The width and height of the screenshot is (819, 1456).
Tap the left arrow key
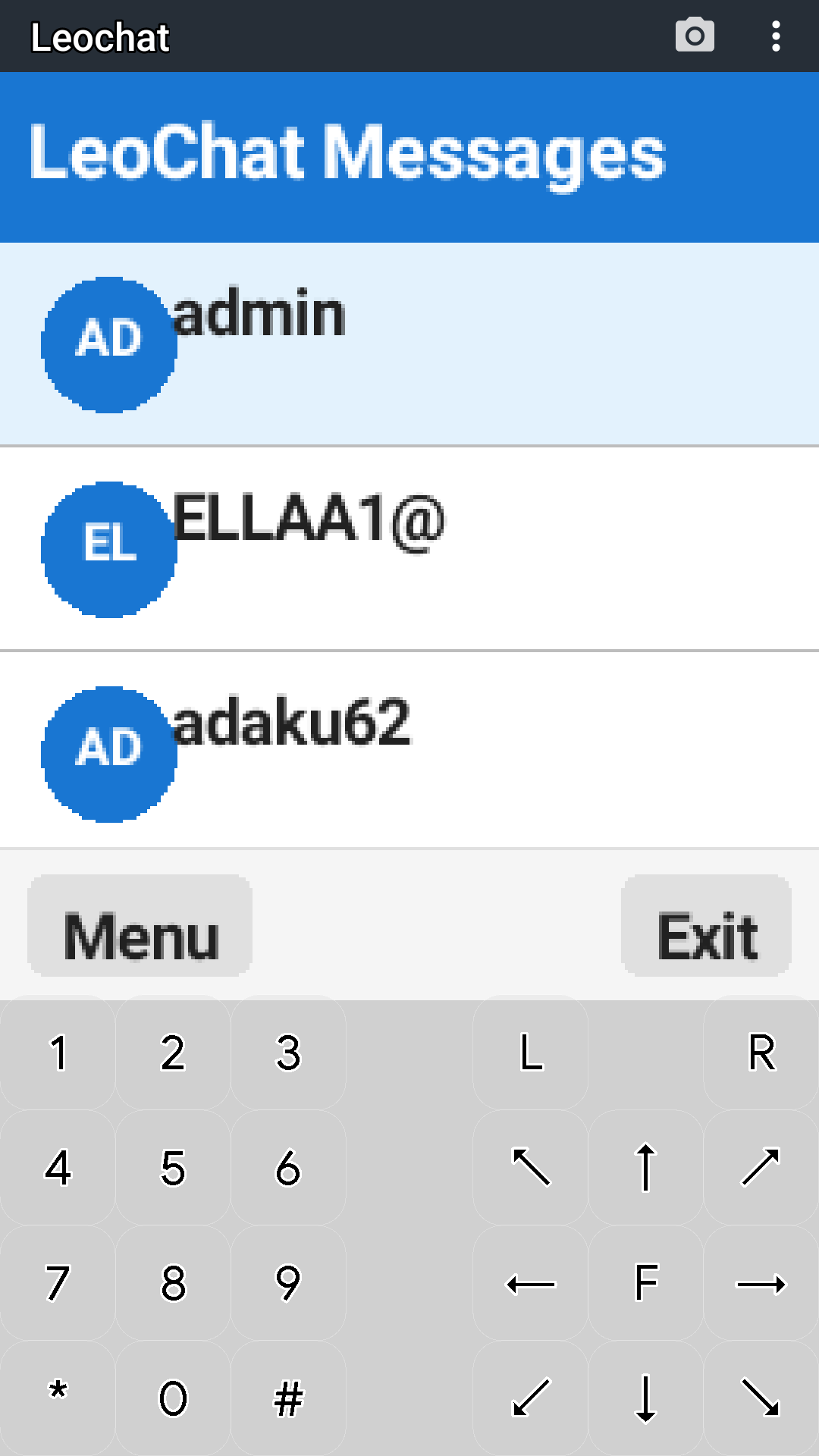pos(531,1283)
